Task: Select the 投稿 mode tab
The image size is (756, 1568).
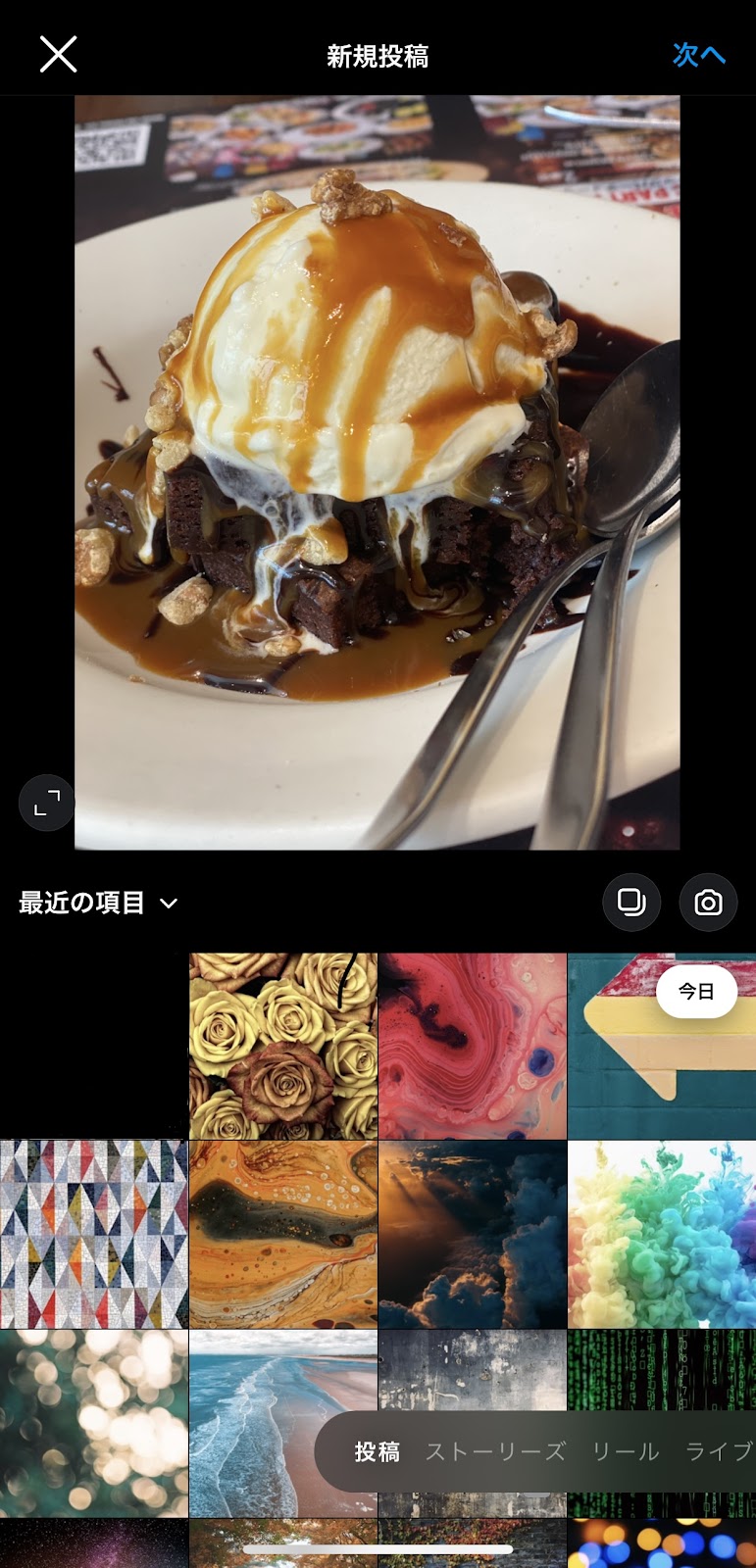Action: [377, 1451]
